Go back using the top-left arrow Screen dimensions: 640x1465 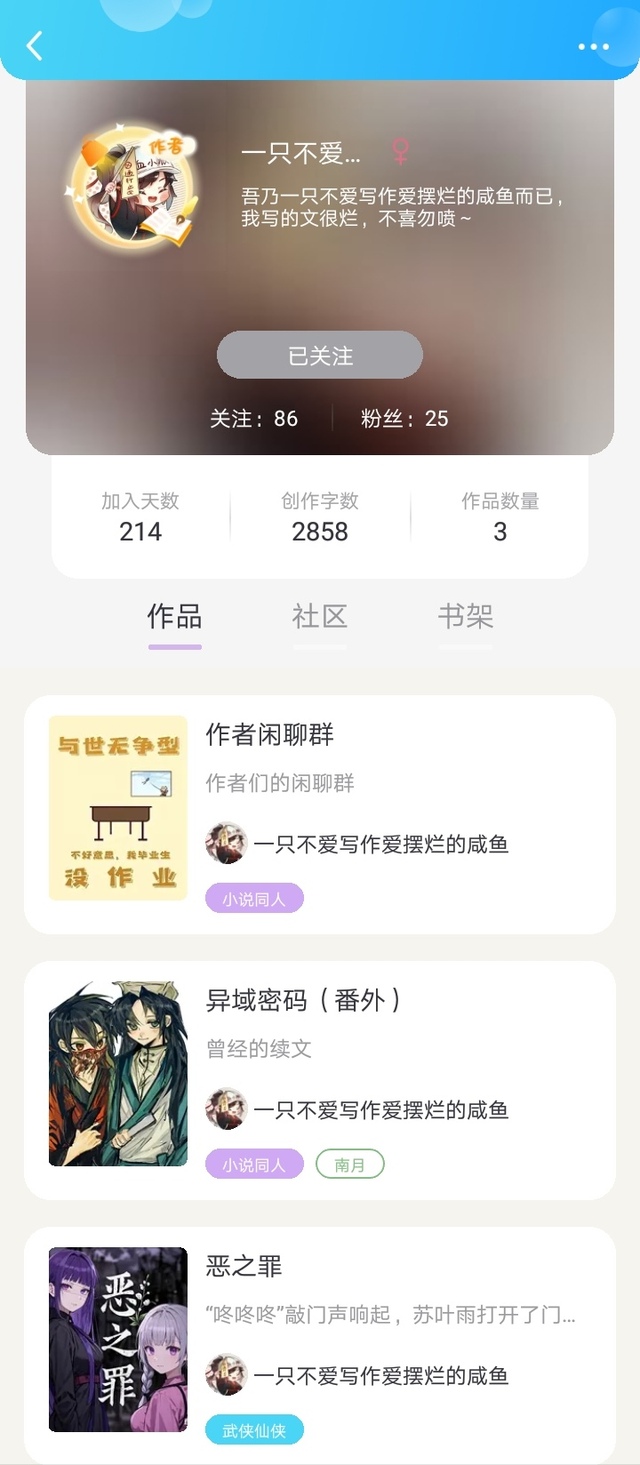click(x=35, y=46)
